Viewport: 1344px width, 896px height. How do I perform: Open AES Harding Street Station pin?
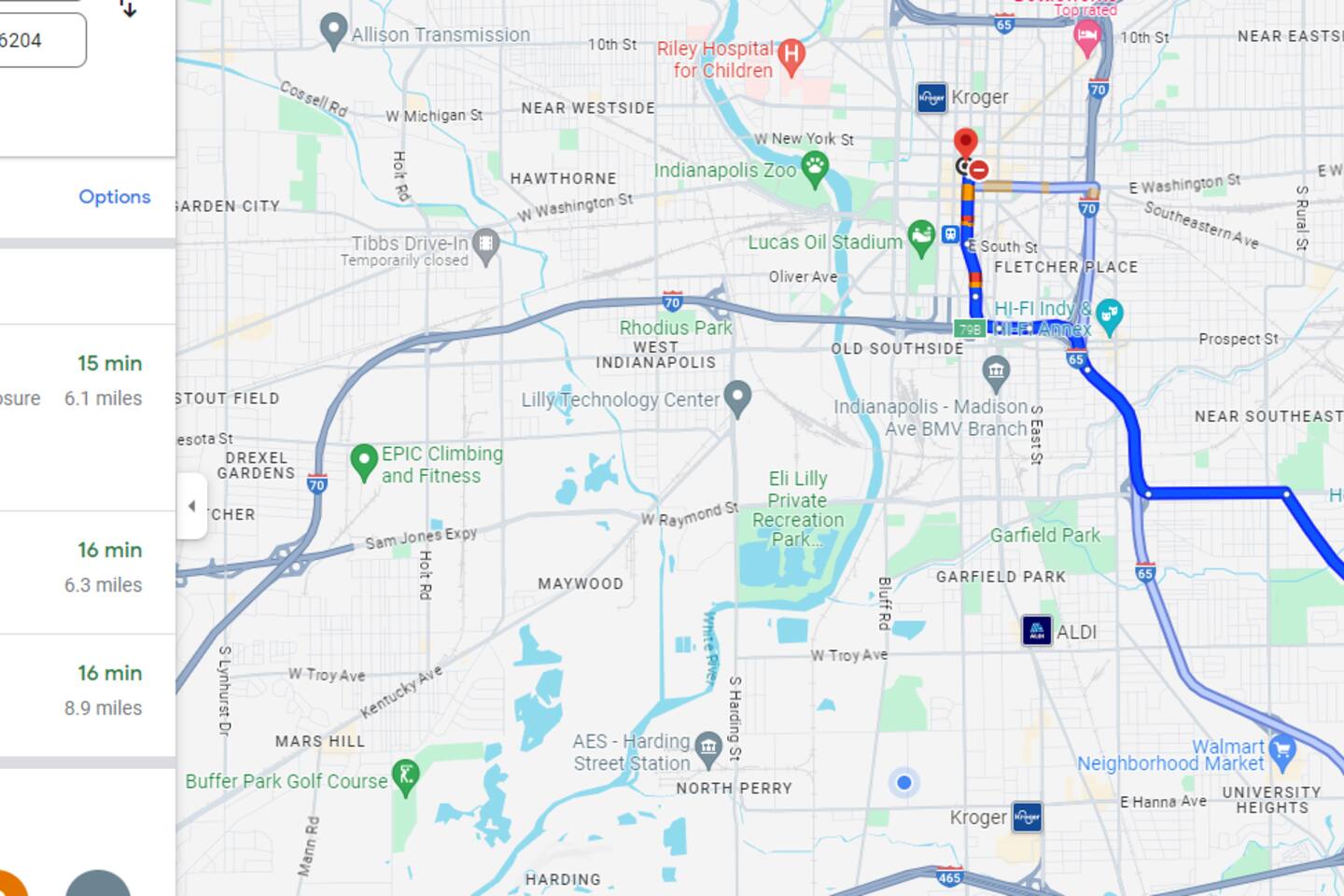708,746
